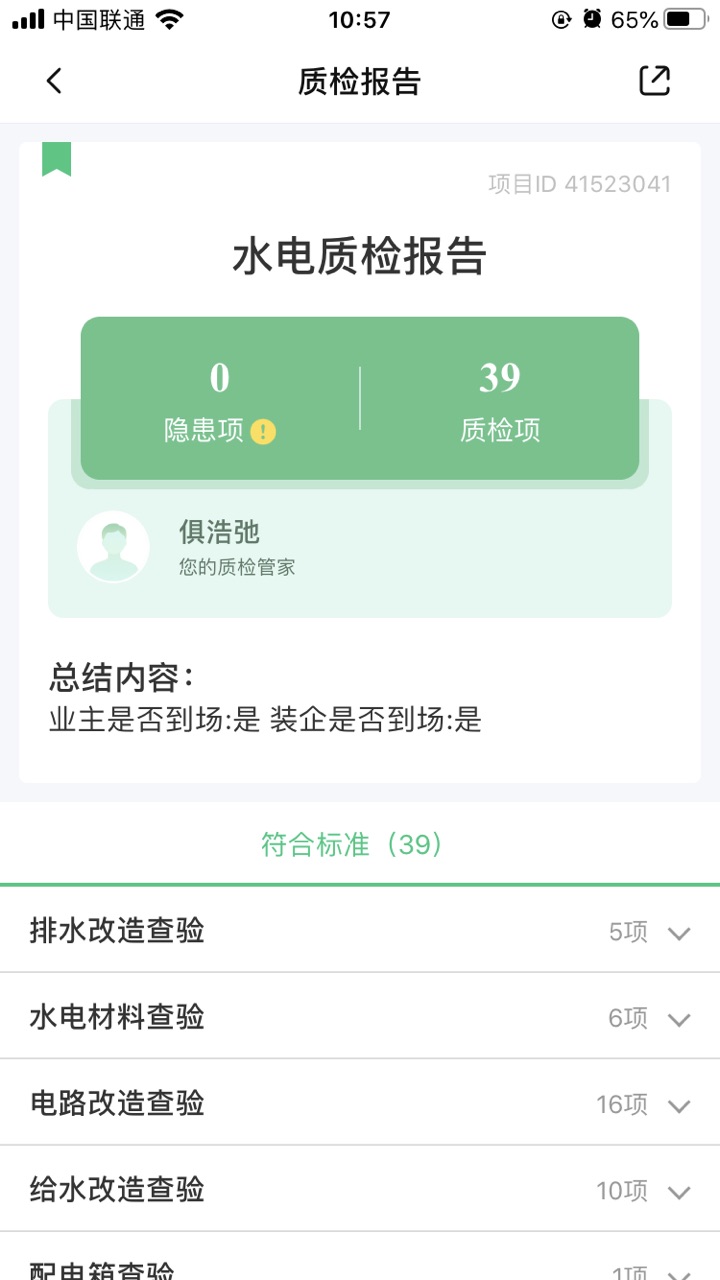The width and height of the screenshot is (720, 1280).
Task: Share the quality inspection report
Action: click(654, 81)
